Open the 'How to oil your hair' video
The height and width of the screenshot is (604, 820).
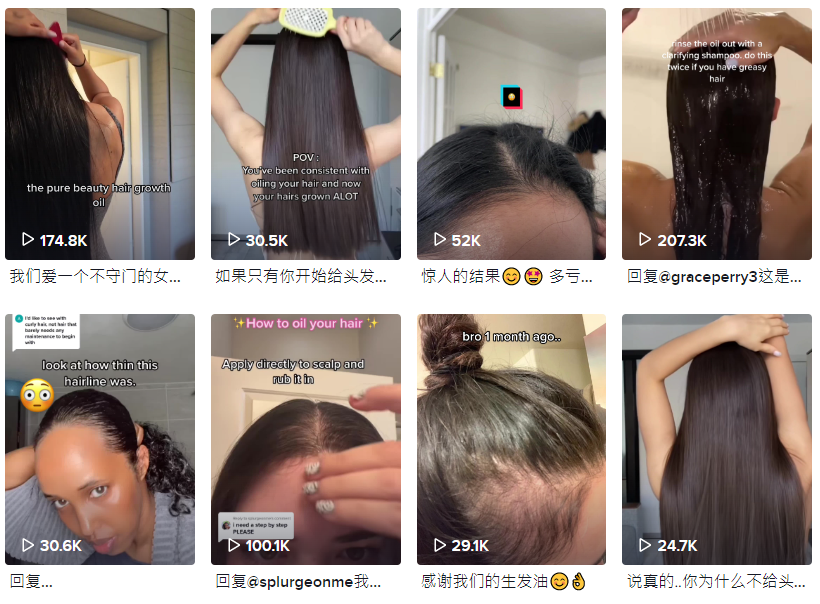click(x=305, y=440)
